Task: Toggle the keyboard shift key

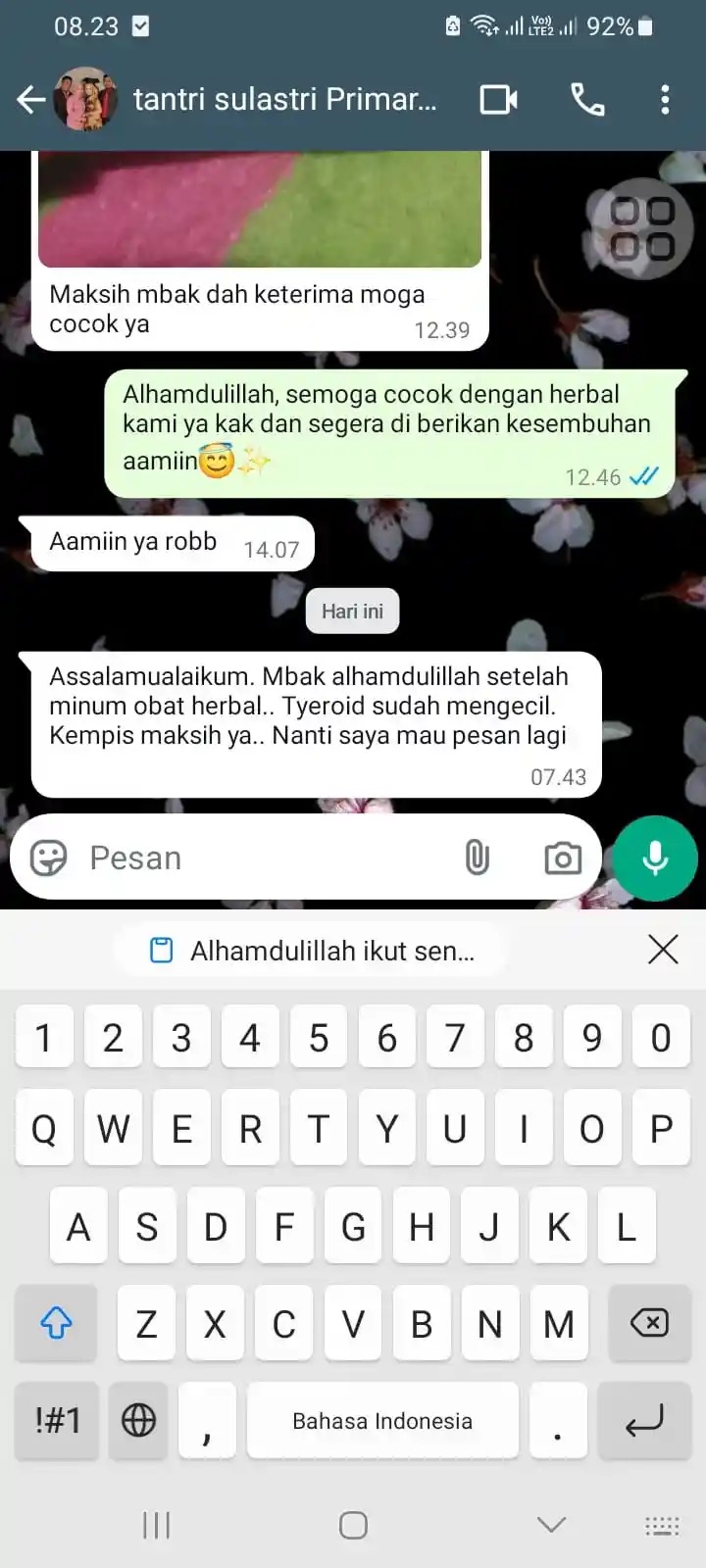Action: (56, 1323)
